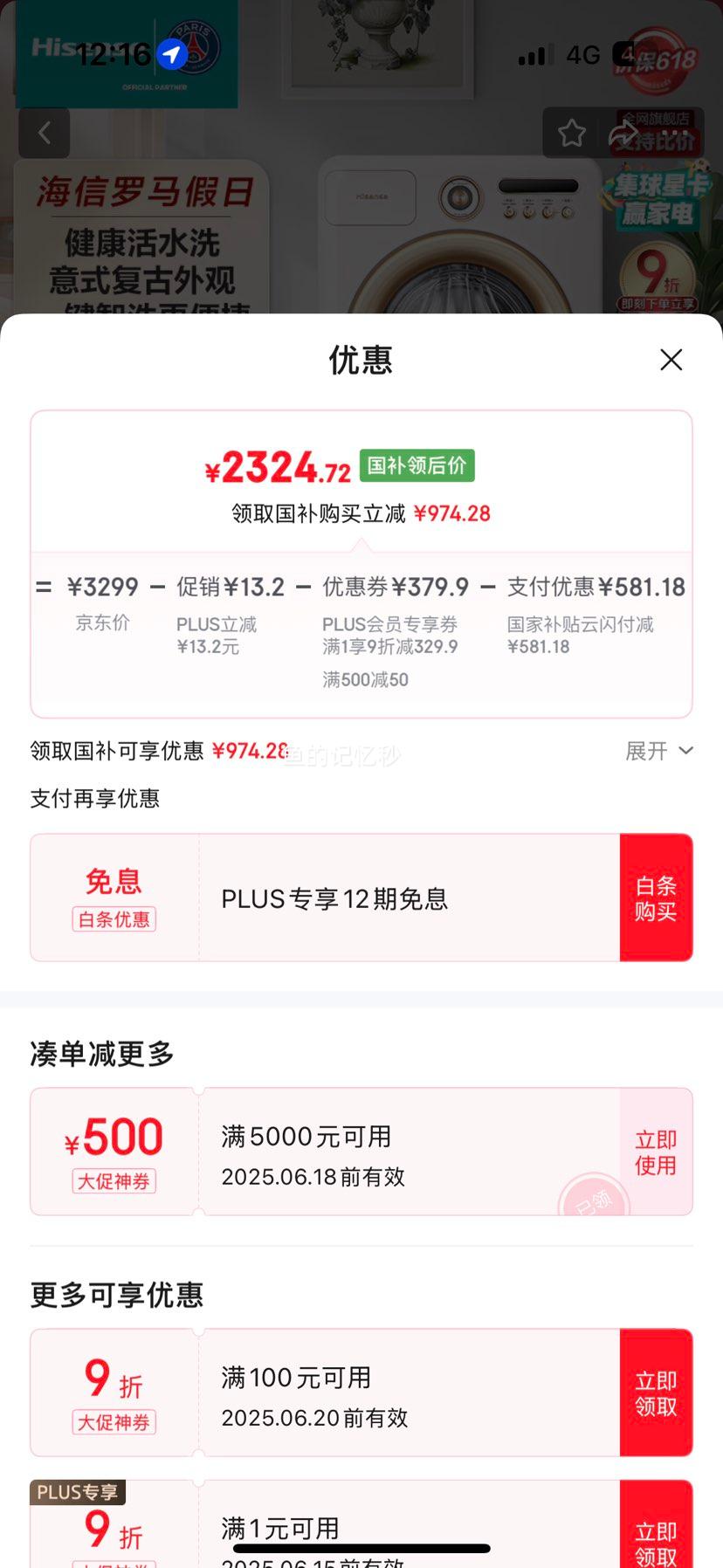Close the 优惠 discount sheet
Image resolution: width=723 pixels, height=1568 pixels.
pos(671,360)
